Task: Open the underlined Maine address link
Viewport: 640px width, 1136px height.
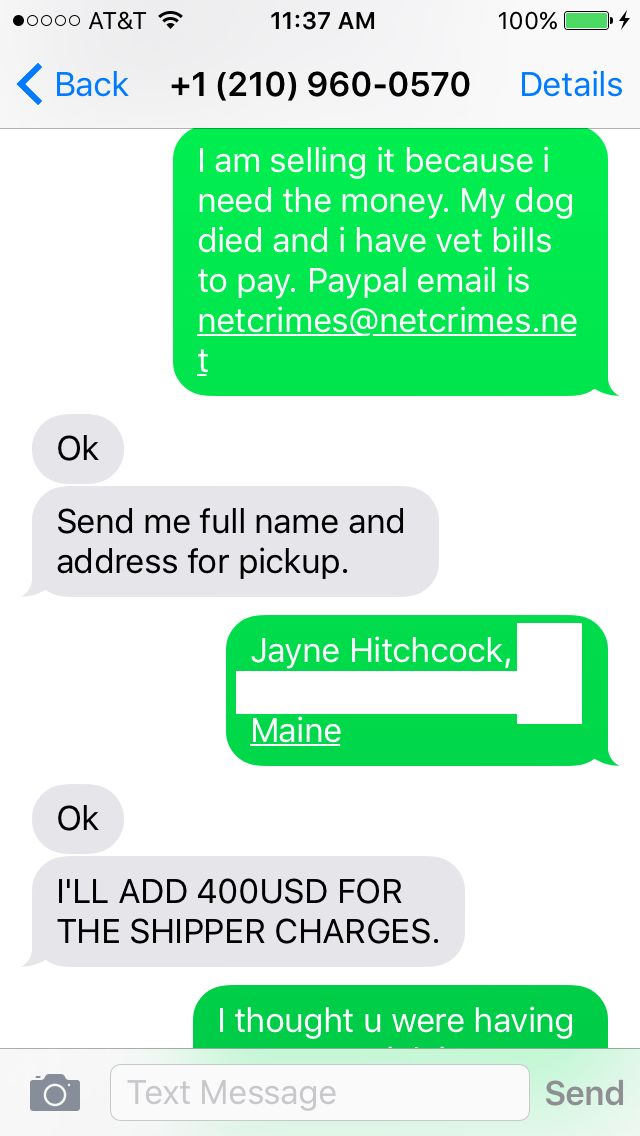Action: (296, 731)
